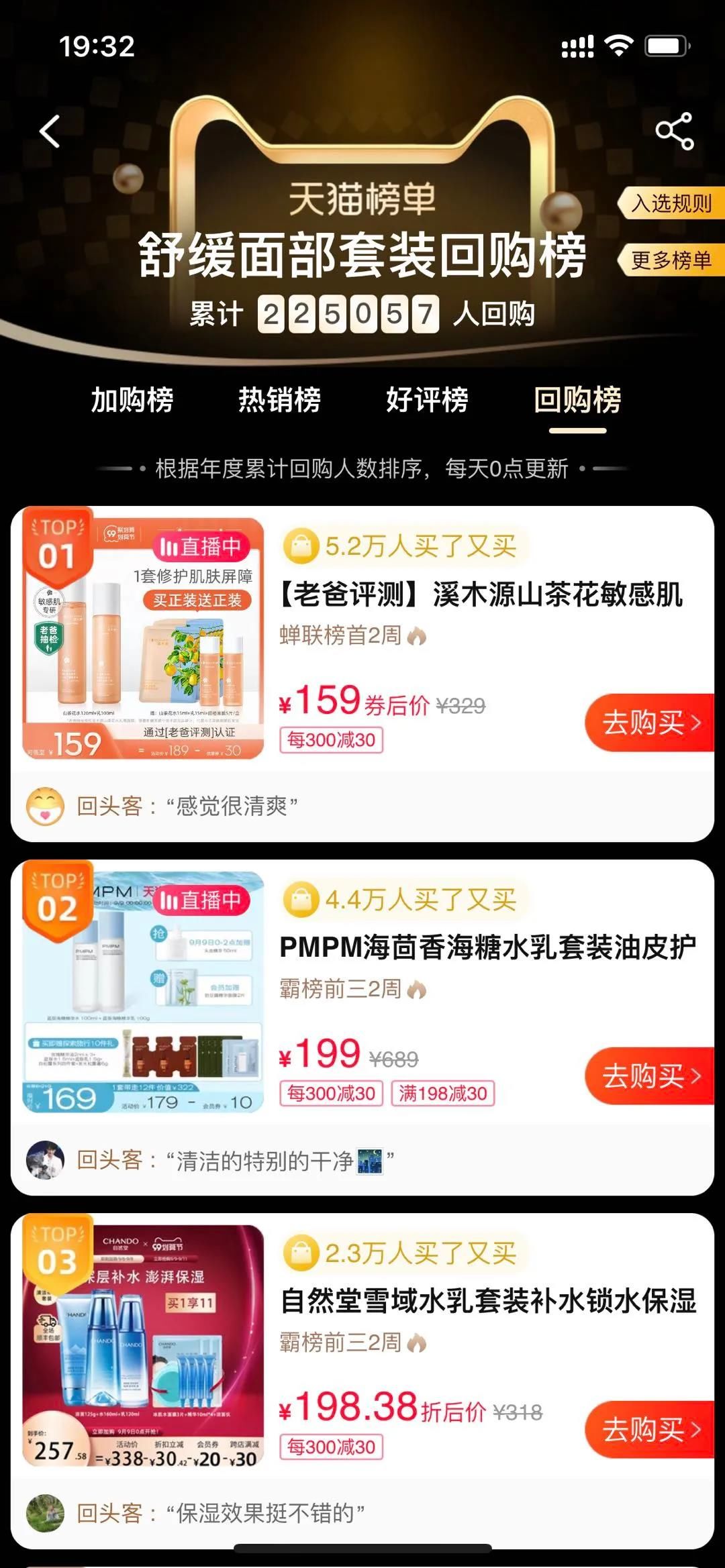Screen dimensions: 725x1568
Task: Open 入选规则 selection rules
Action: pyautogui.click(x=671, y=203)
